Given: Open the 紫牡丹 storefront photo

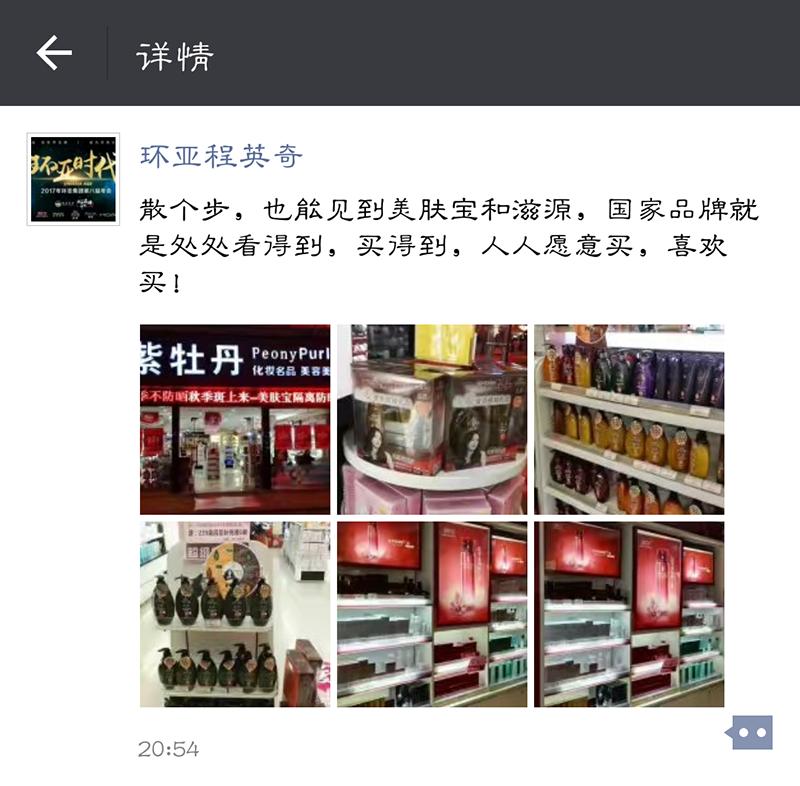Looking at the screenshot, I should pos(235,419).
